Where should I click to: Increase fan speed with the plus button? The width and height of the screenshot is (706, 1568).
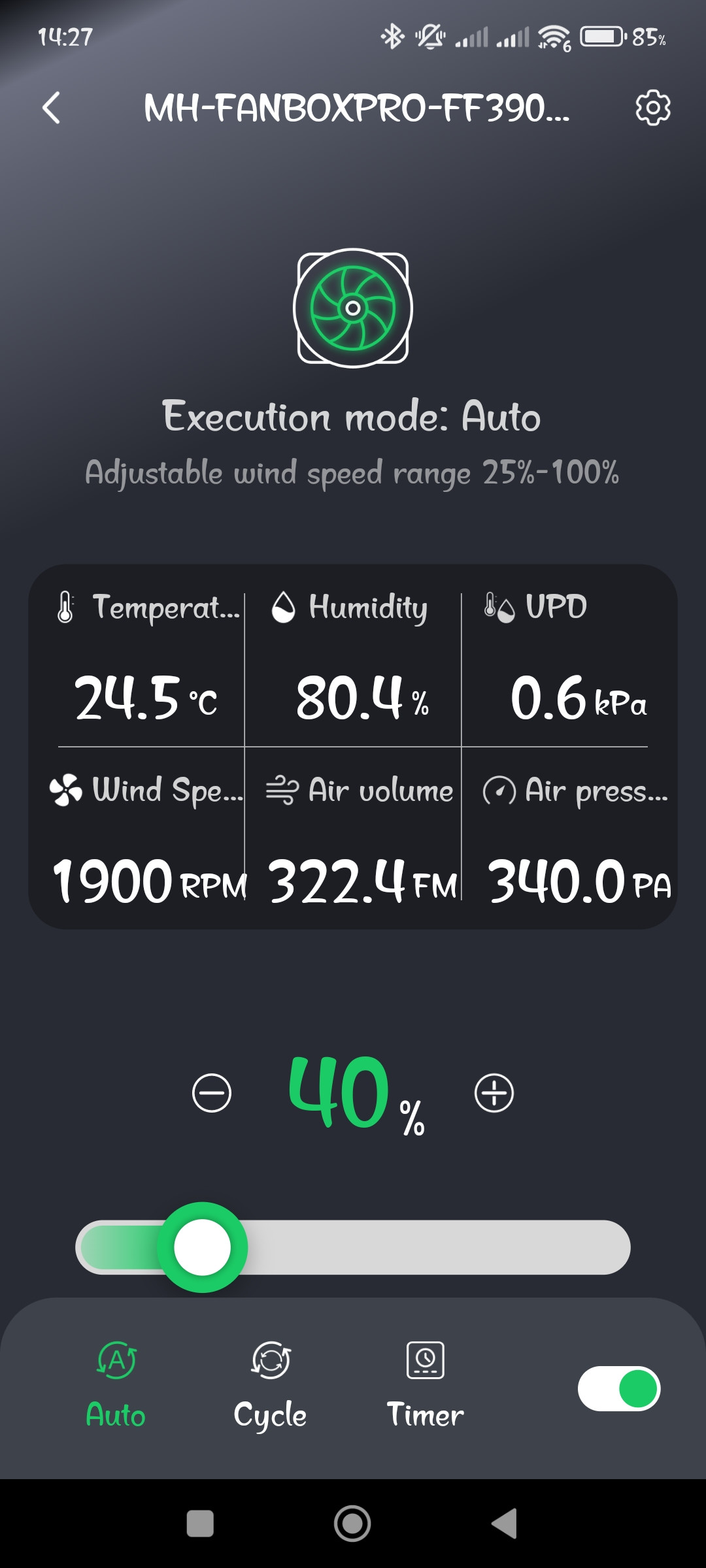494,1092
